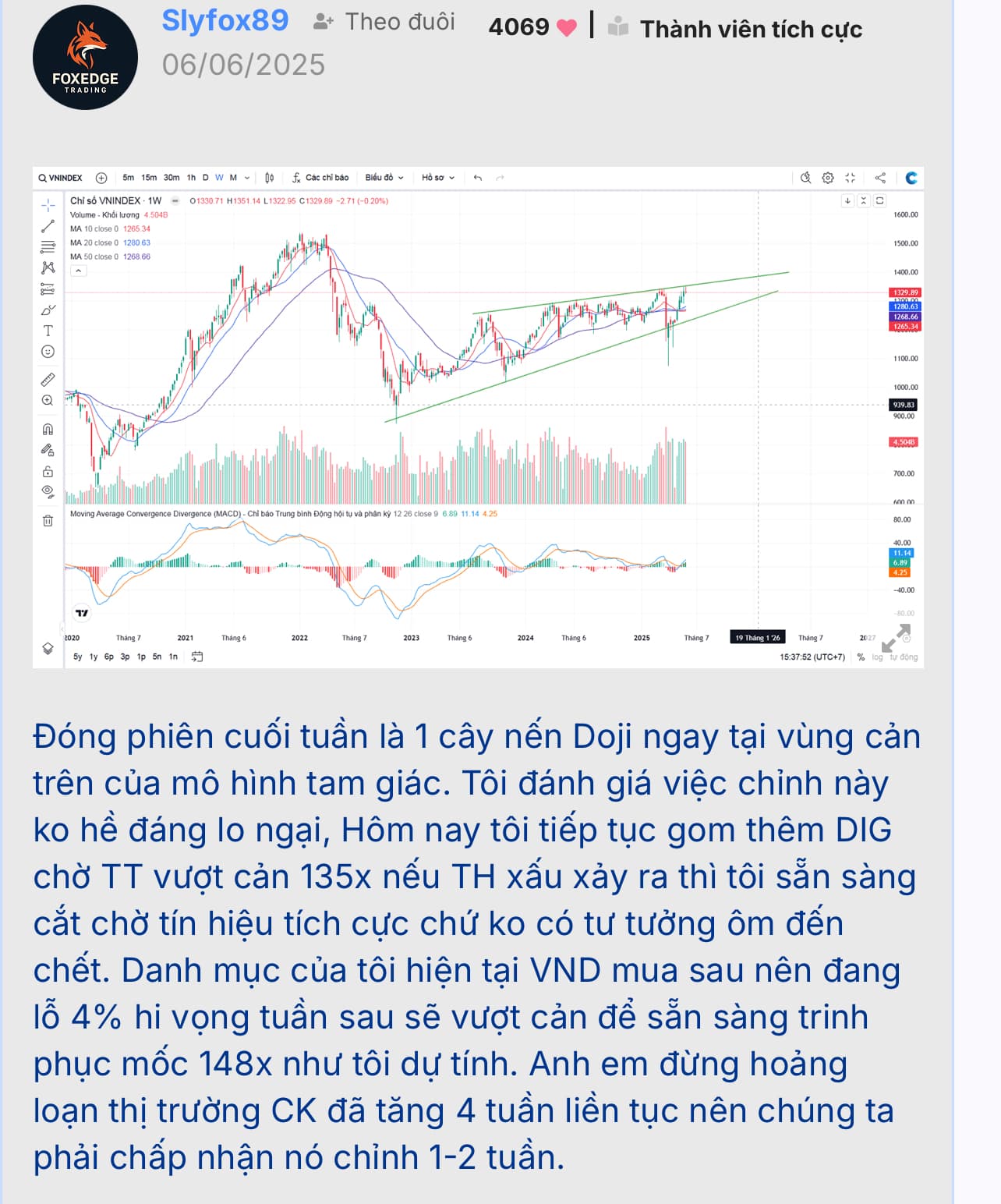Like the post with the heart icon

point(567,28)
